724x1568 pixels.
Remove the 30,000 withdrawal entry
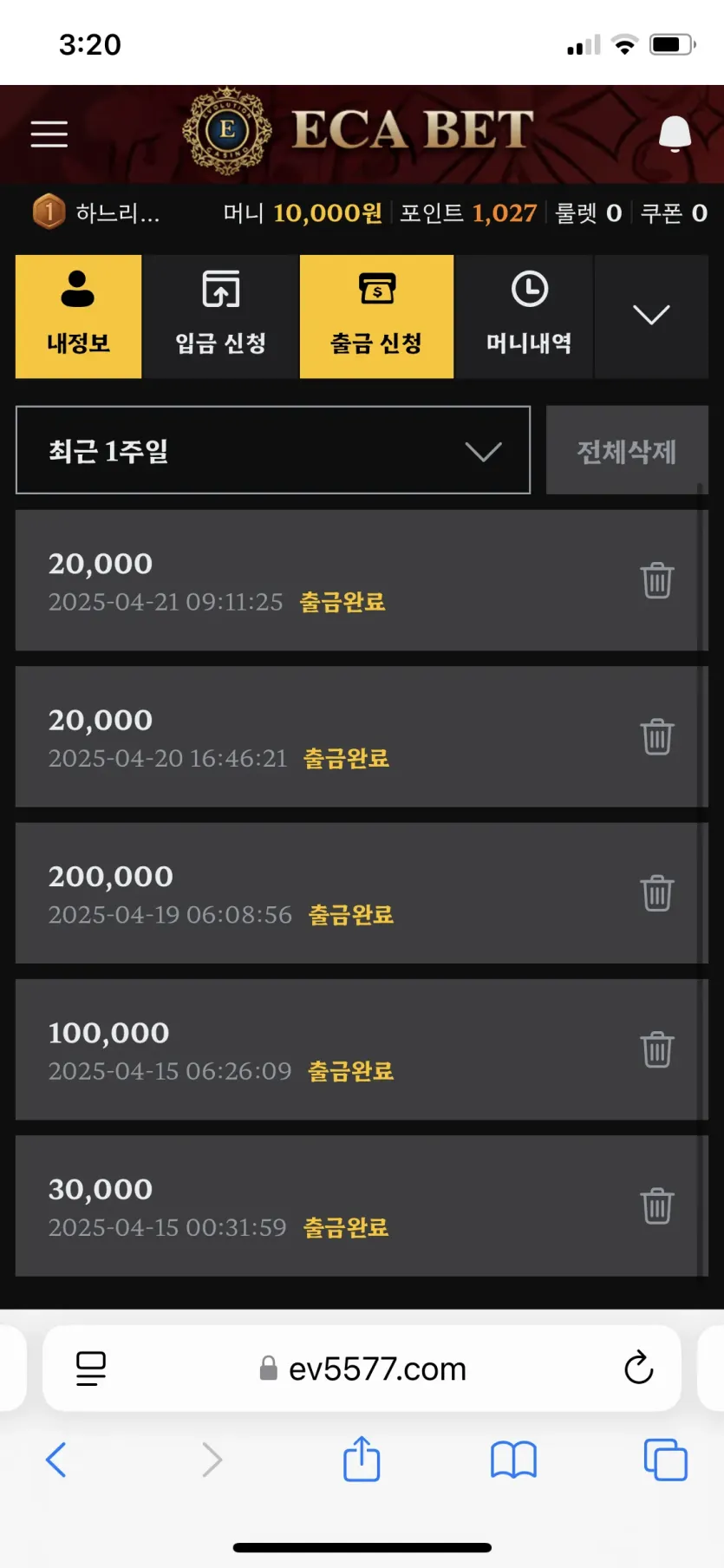[657, 1206]
